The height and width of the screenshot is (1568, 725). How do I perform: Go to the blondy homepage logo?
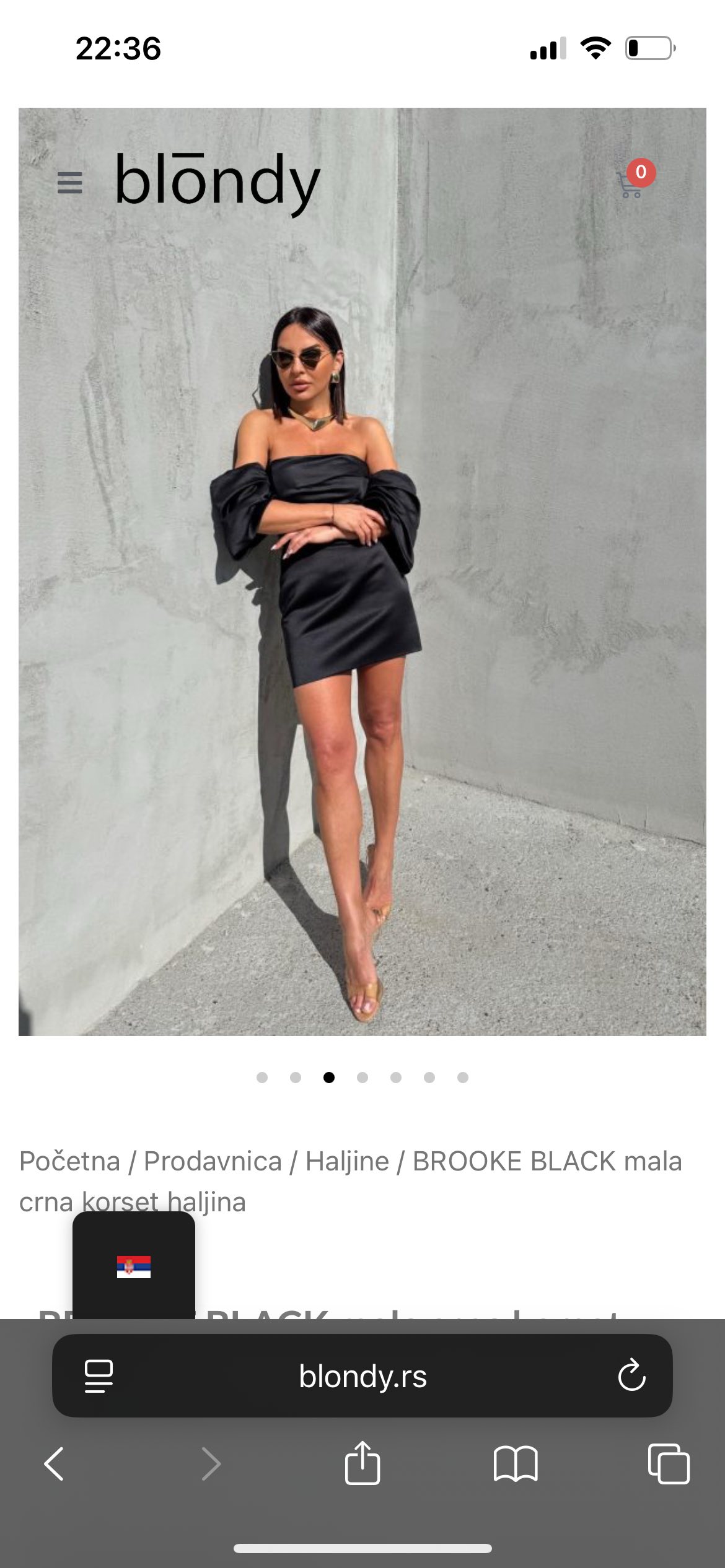click(x=217, y=183)
